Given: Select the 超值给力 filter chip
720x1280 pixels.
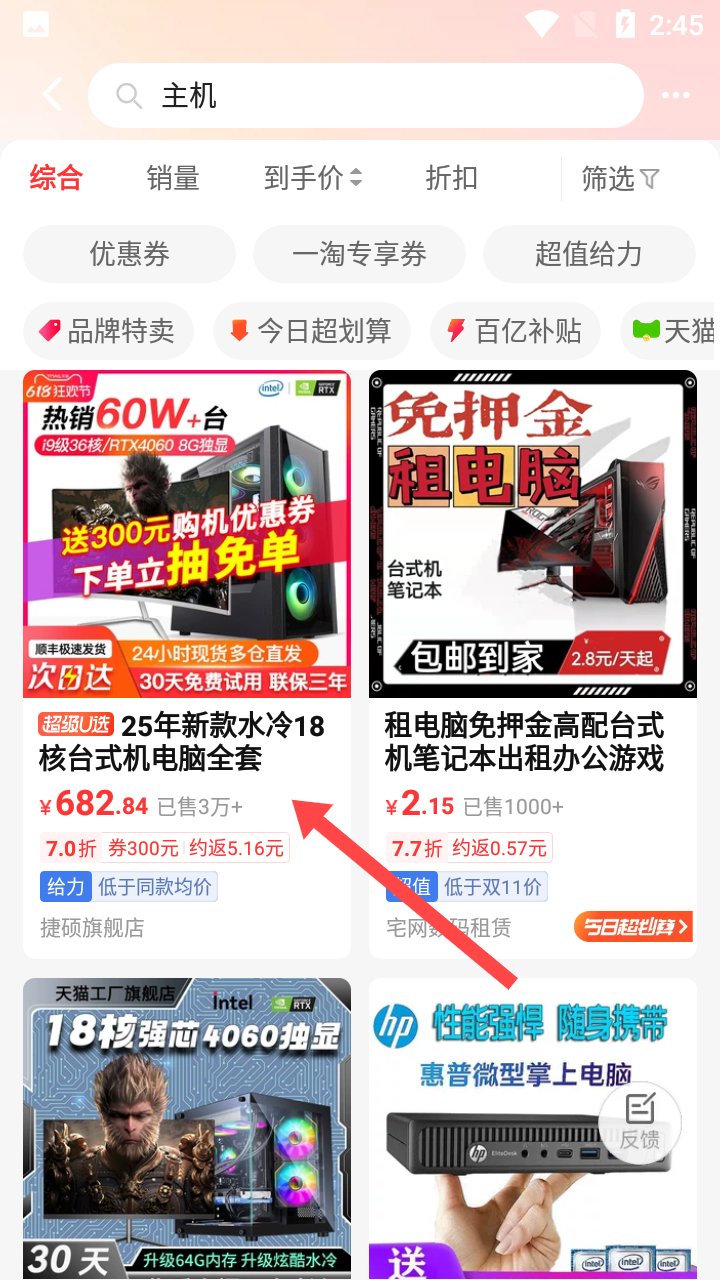Looking at the screenshot, I should (x=589, y=254).
